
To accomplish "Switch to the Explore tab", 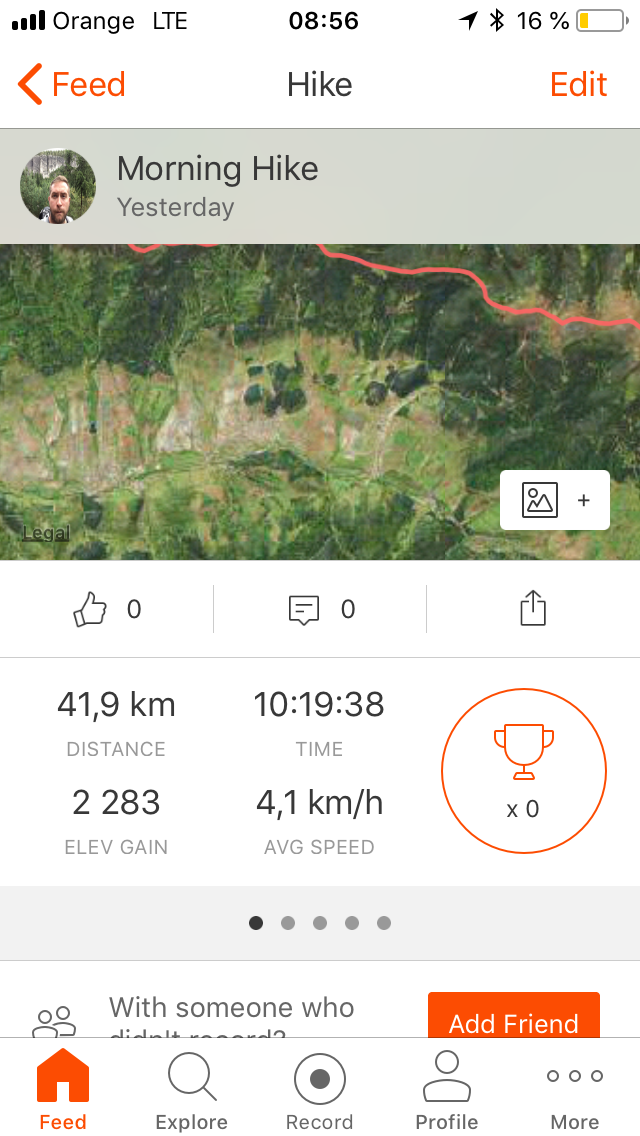I will point(191,1092).
